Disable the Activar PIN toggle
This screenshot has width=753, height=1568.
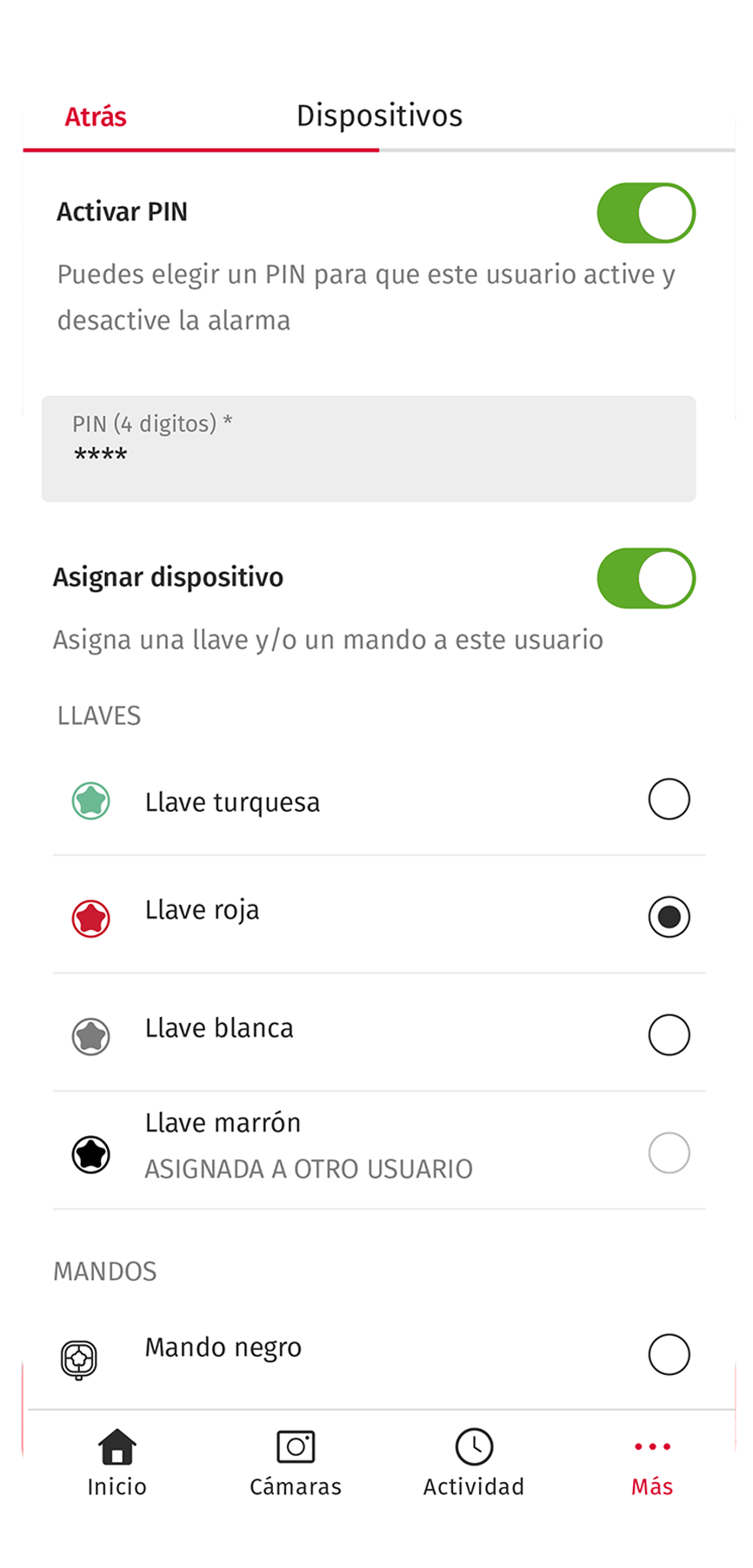click(x=646, y=212)
